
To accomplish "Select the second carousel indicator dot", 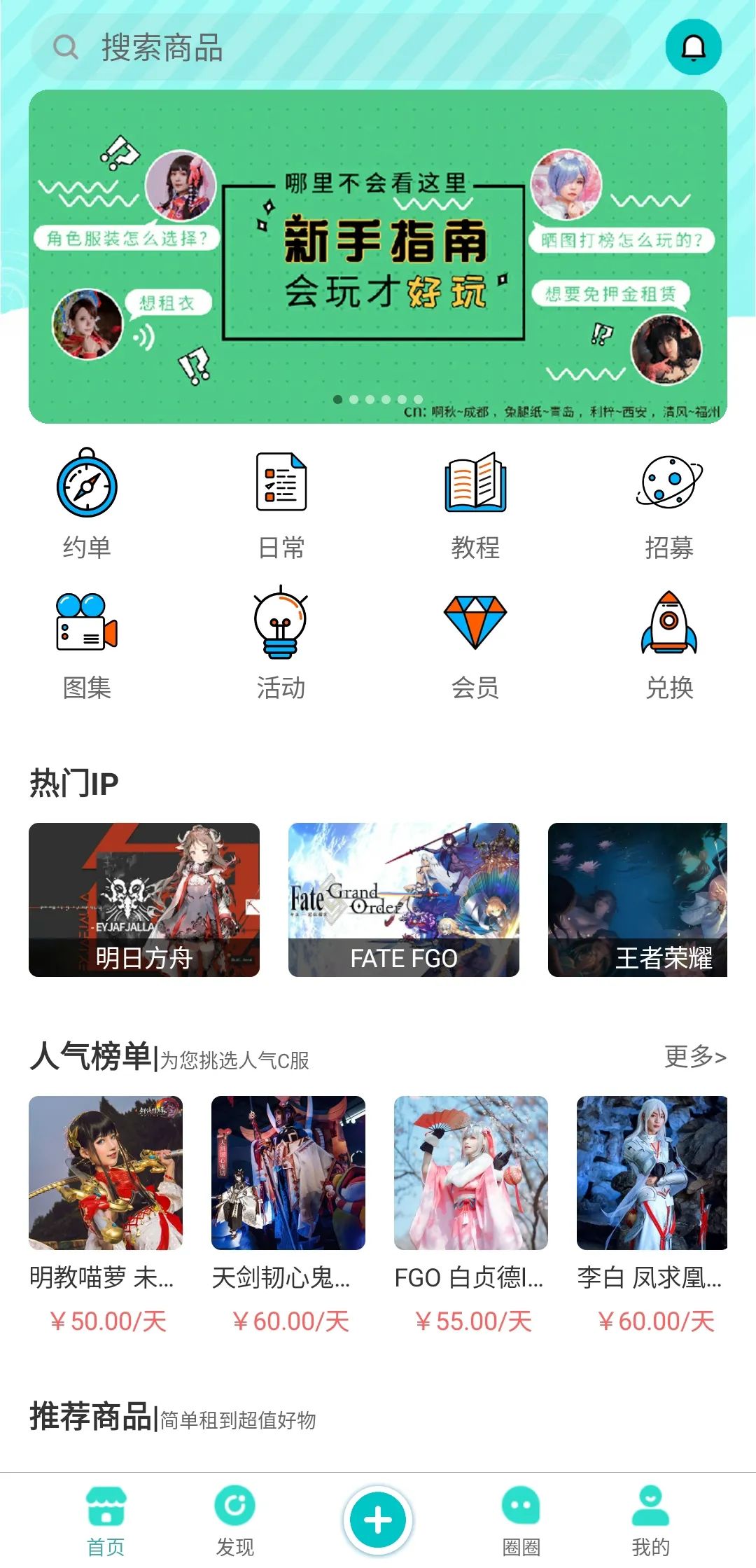I will (x=355, y=398).
